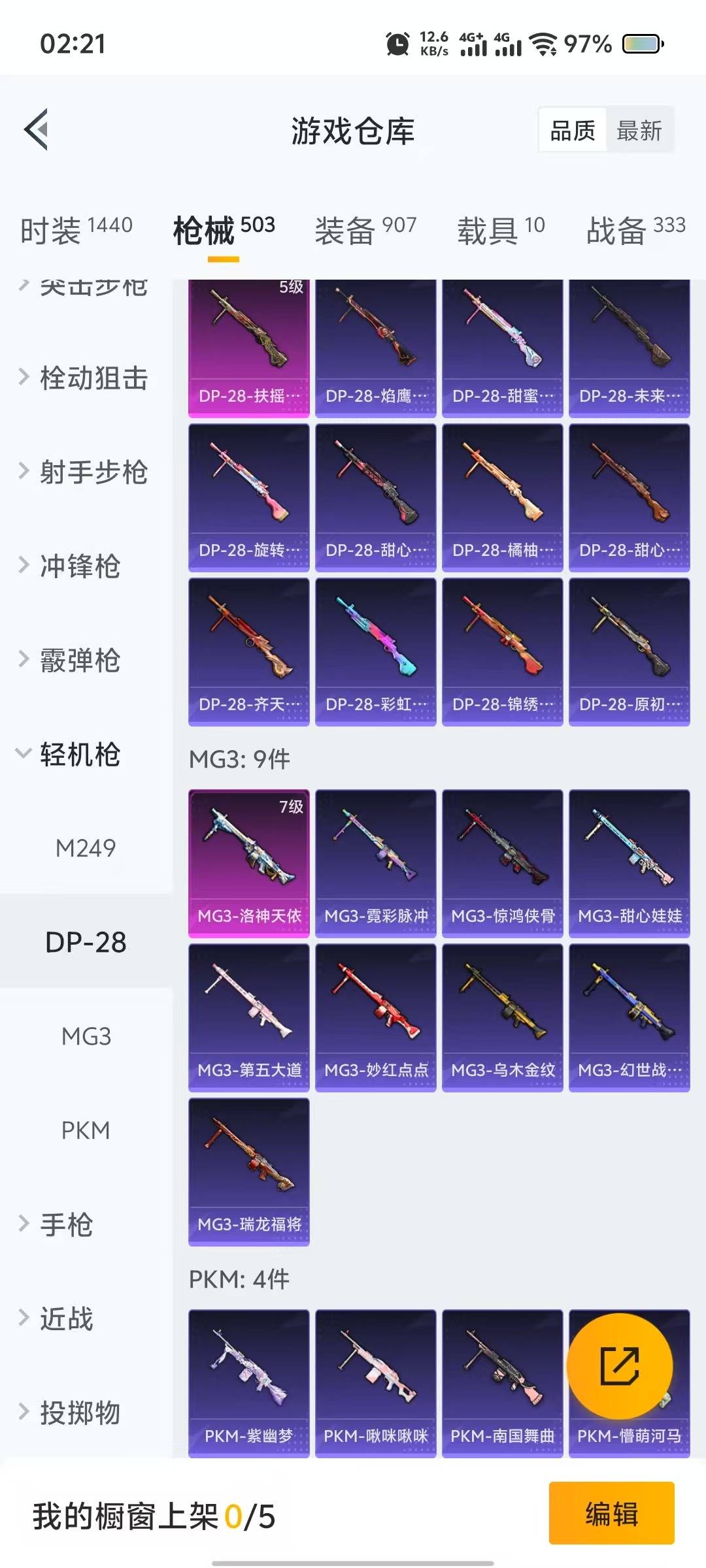Open the 战备 tab
Screen dimensions: 706x1568
tap(636, 230)
